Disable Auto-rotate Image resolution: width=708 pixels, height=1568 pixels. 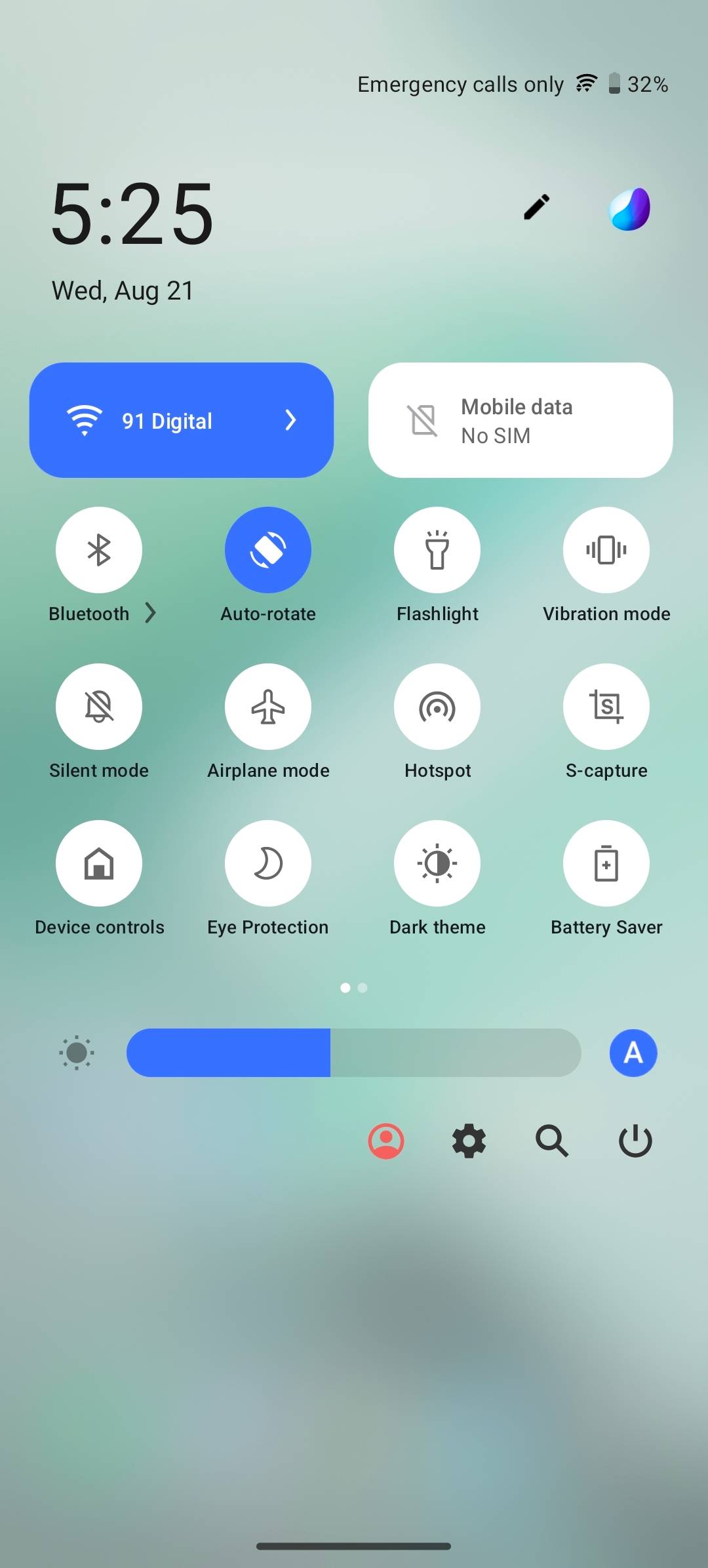268,550
